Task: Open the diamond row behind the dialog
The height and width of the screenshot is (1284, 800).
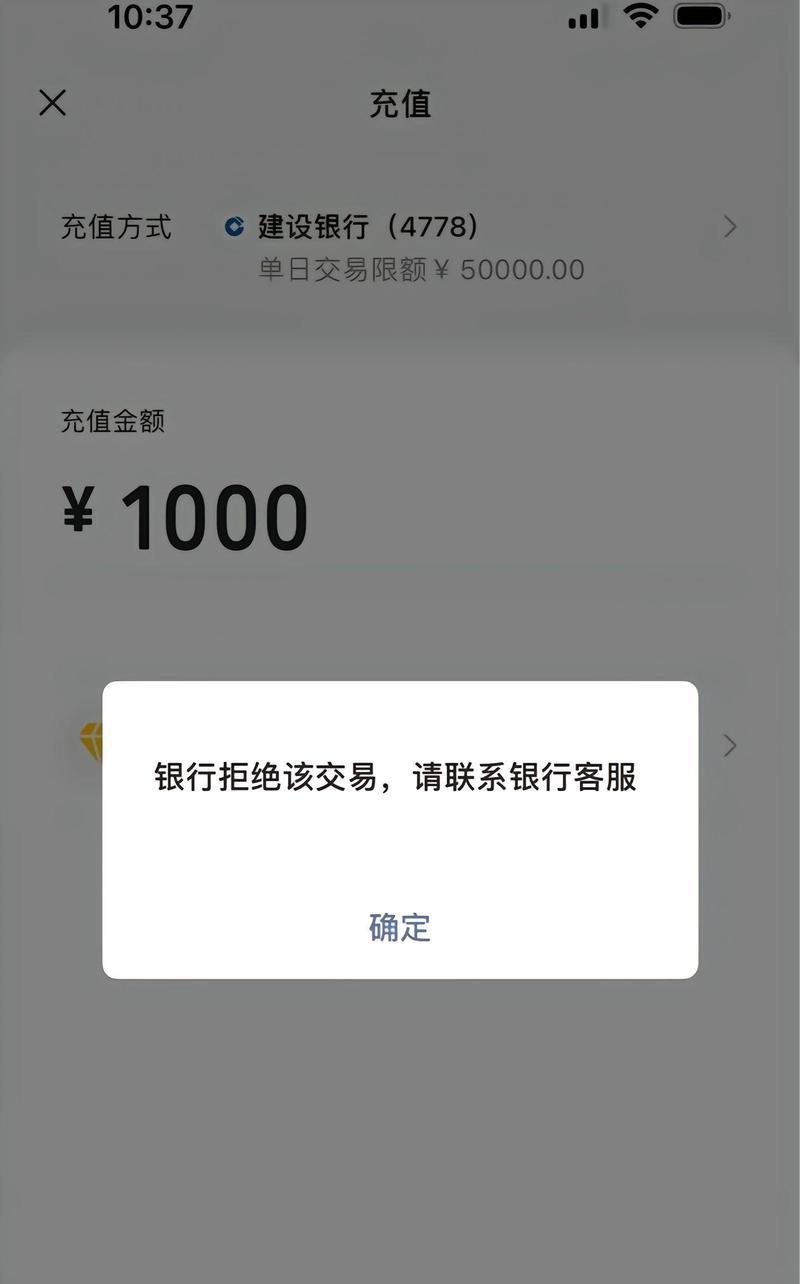Action: pos(728,745)
